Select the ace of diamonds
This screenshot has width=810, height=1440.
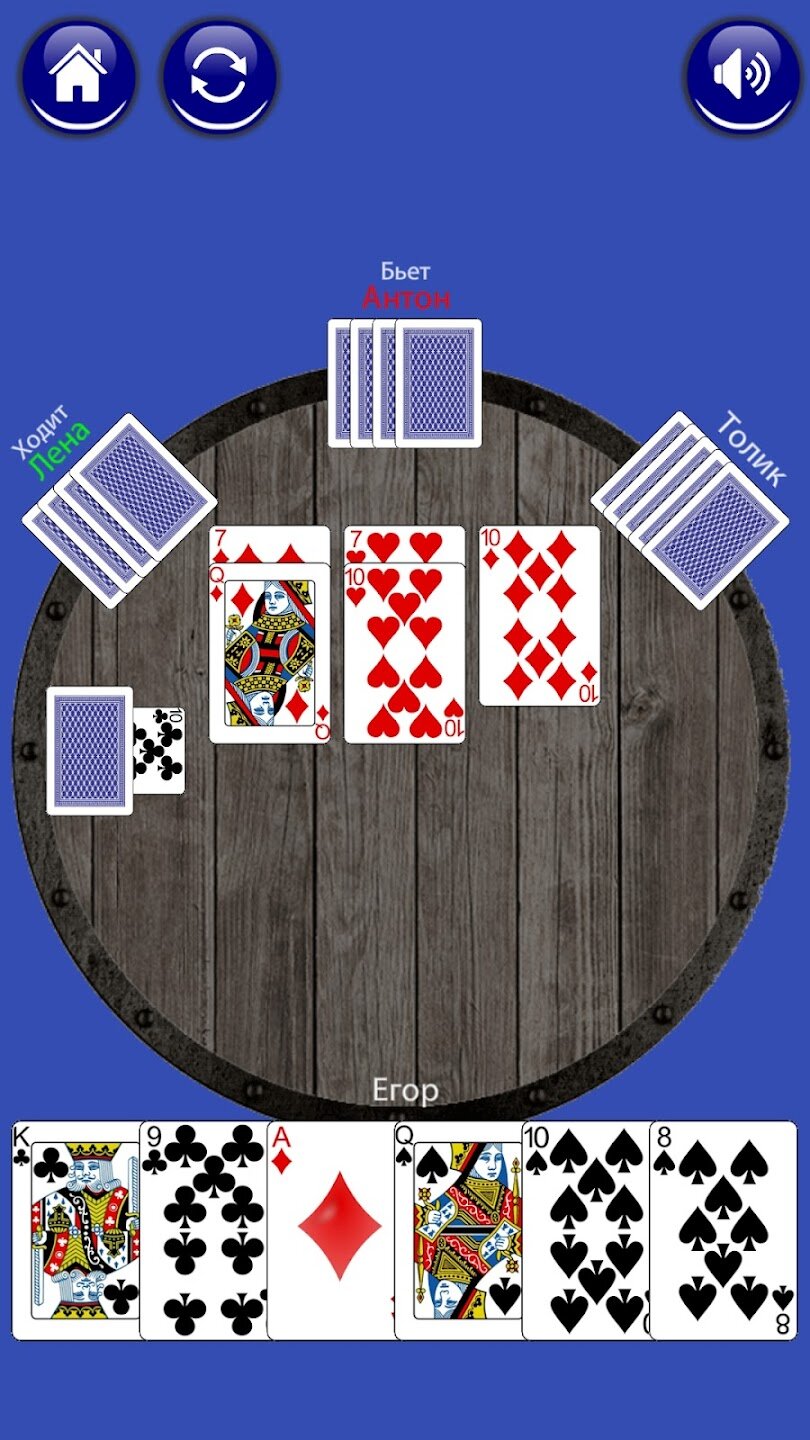(332, 1230)
